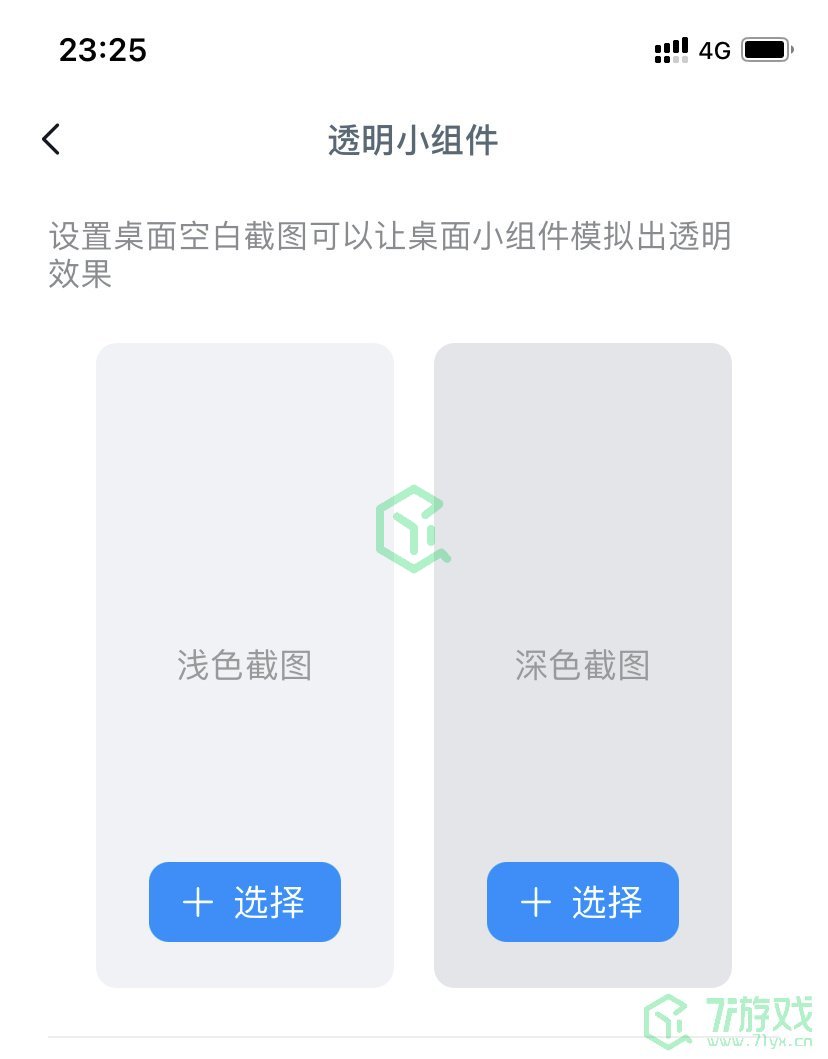This screenshot has height=1059, width=828.
Task: Go back from 透明小组件 page
Action: tap(52, 140)
